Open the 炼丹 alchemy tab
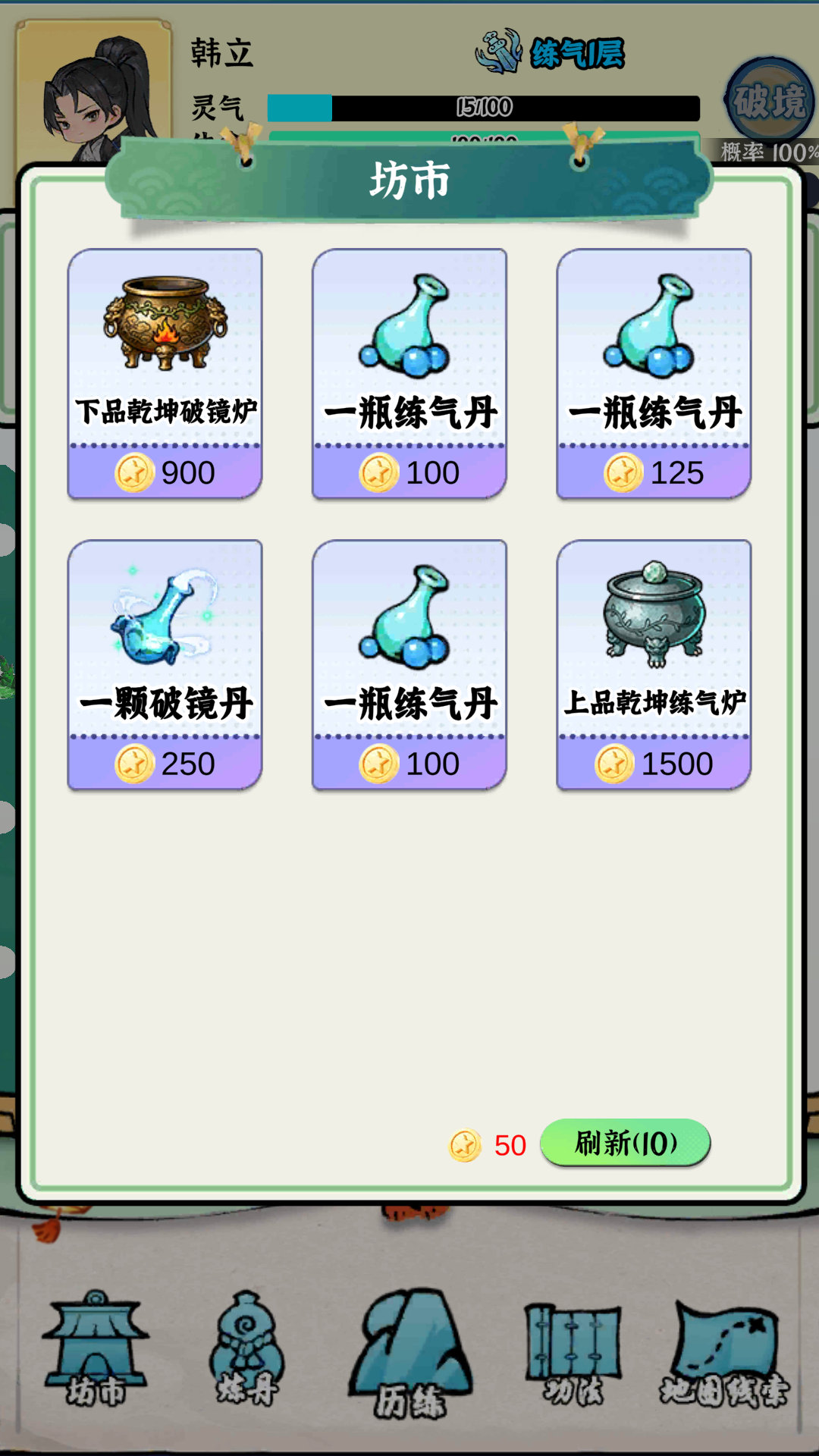 pos(246,1350)
